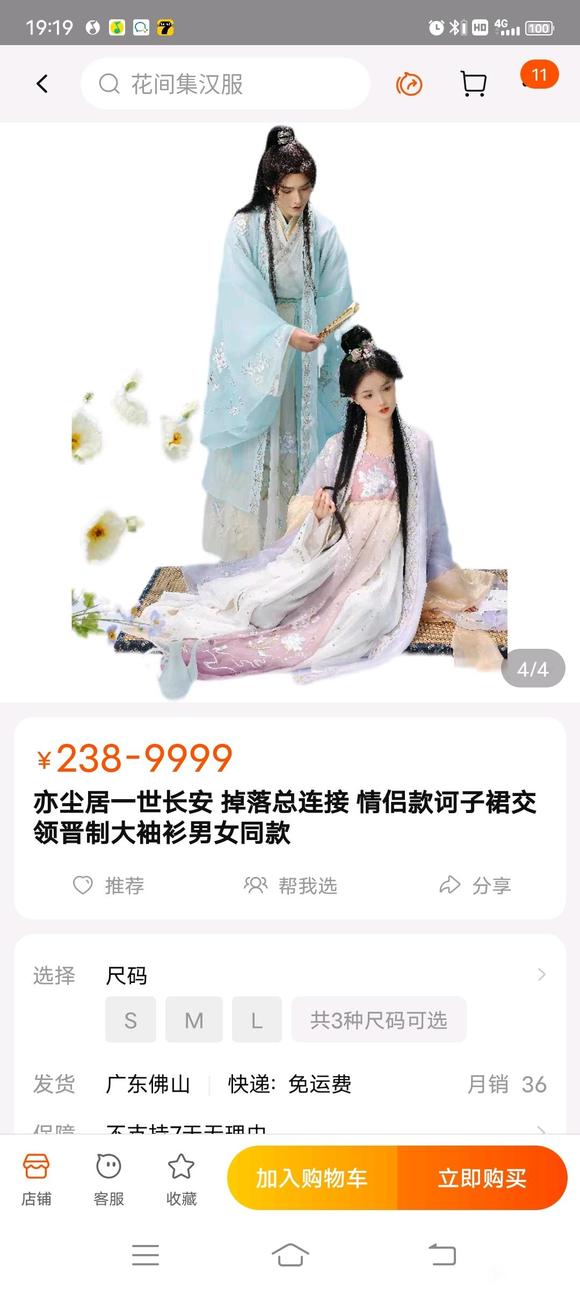Tap 推荐 to recommend this item

[109, 885]
